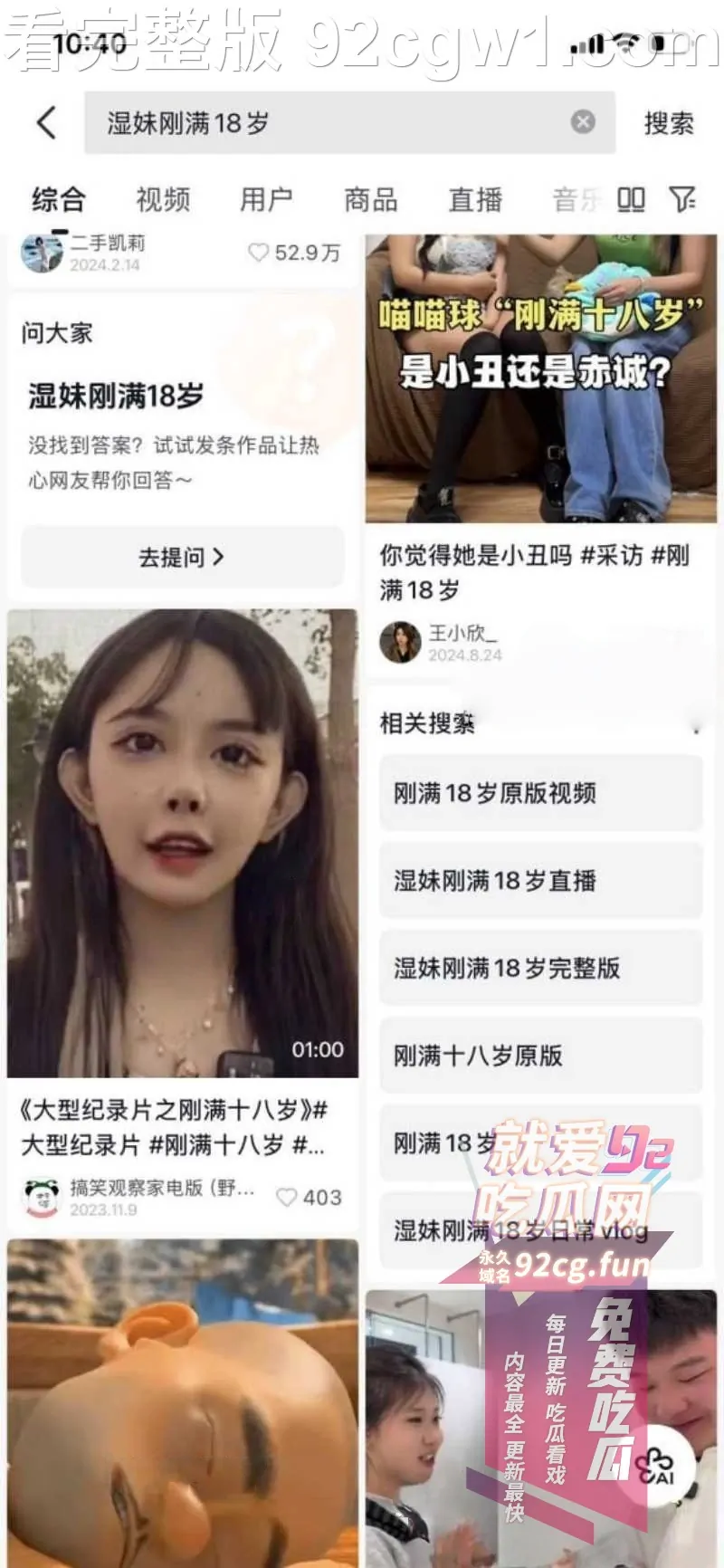This screenshot has height=1568, width=724.
Task: Tap 去提问 to ask a question
Action: [182, 557]
